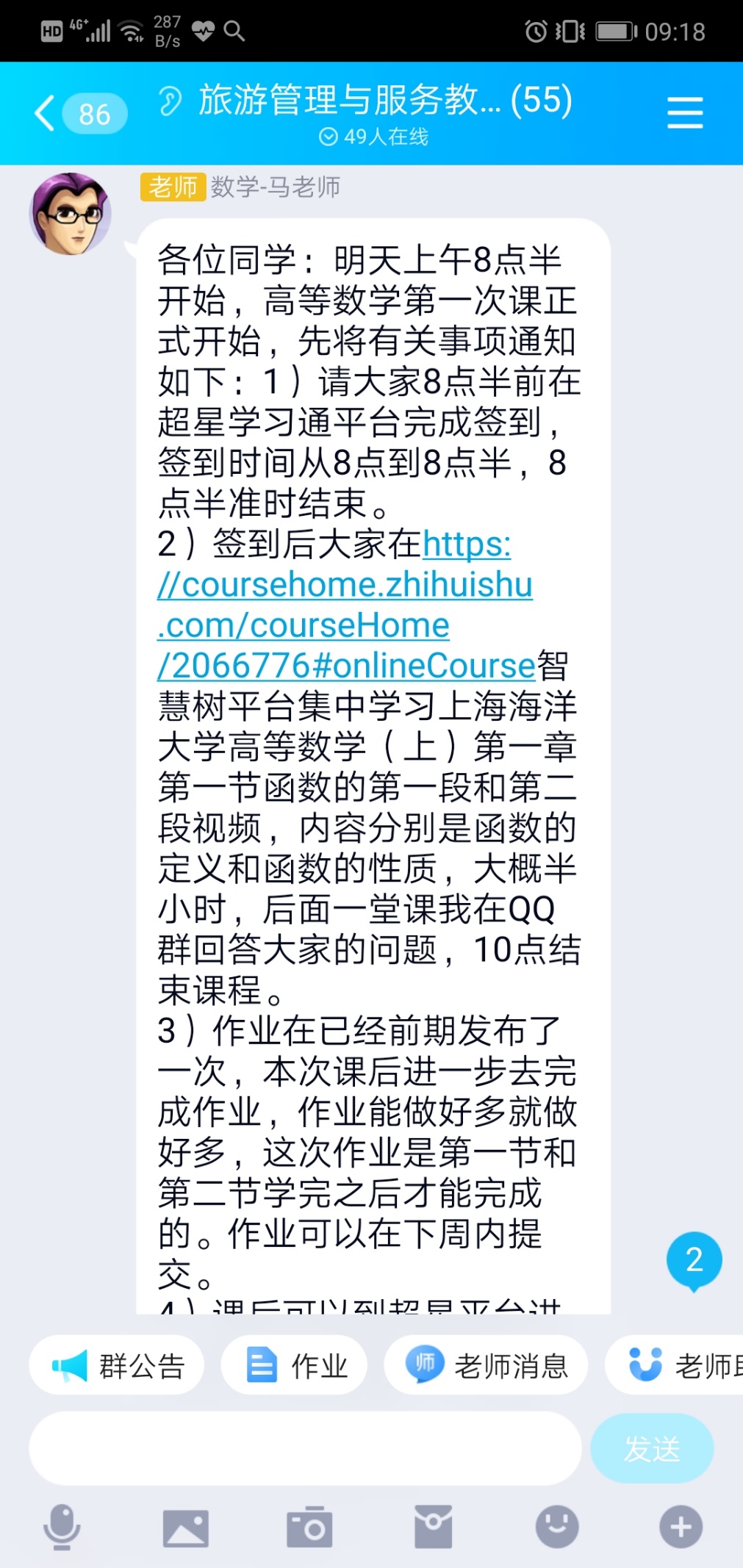Send a red envelope
The width and height of the screenshot is (743, 1568).
coord(433,1527)
